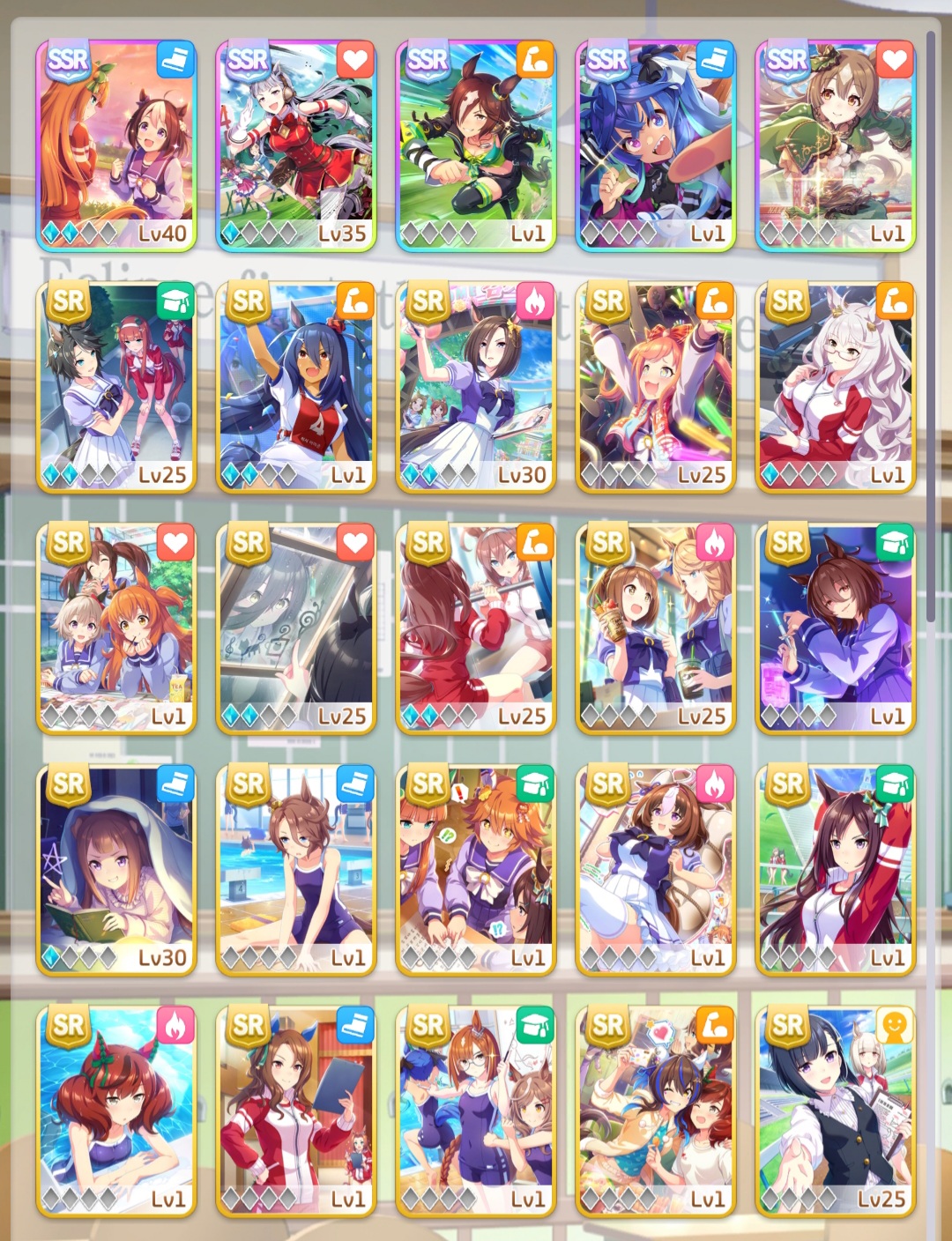This screenshot has height=1241, width=952.
Task: Select the SR Lv25 wisdom card
Action: tap(116, 387)
